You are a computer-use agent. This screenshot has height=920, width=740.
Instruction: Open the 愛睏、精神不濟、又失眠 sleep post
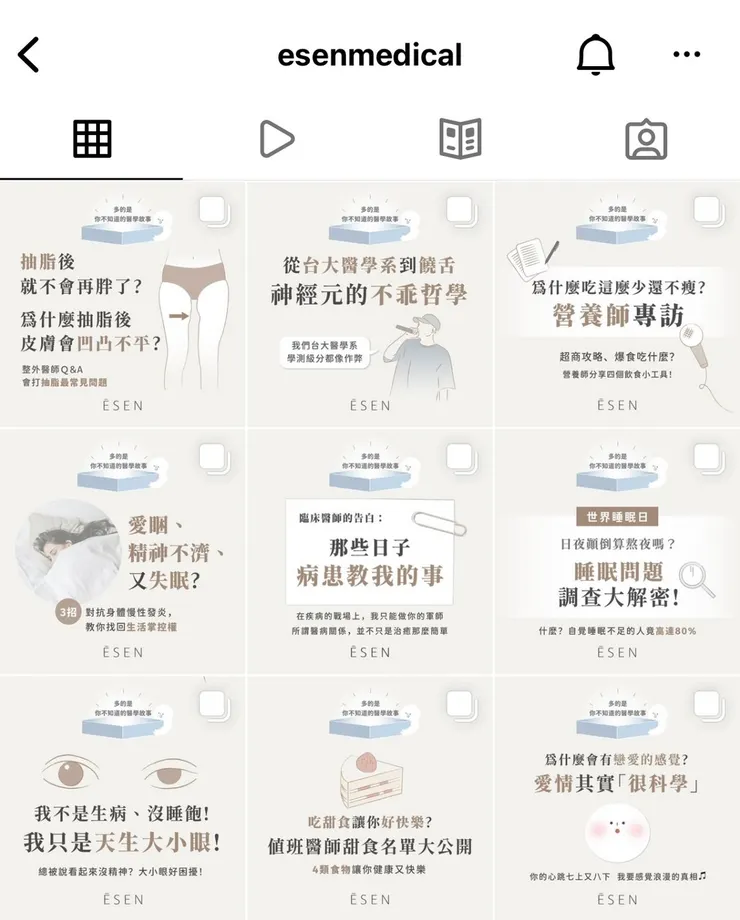pos(123,550)
